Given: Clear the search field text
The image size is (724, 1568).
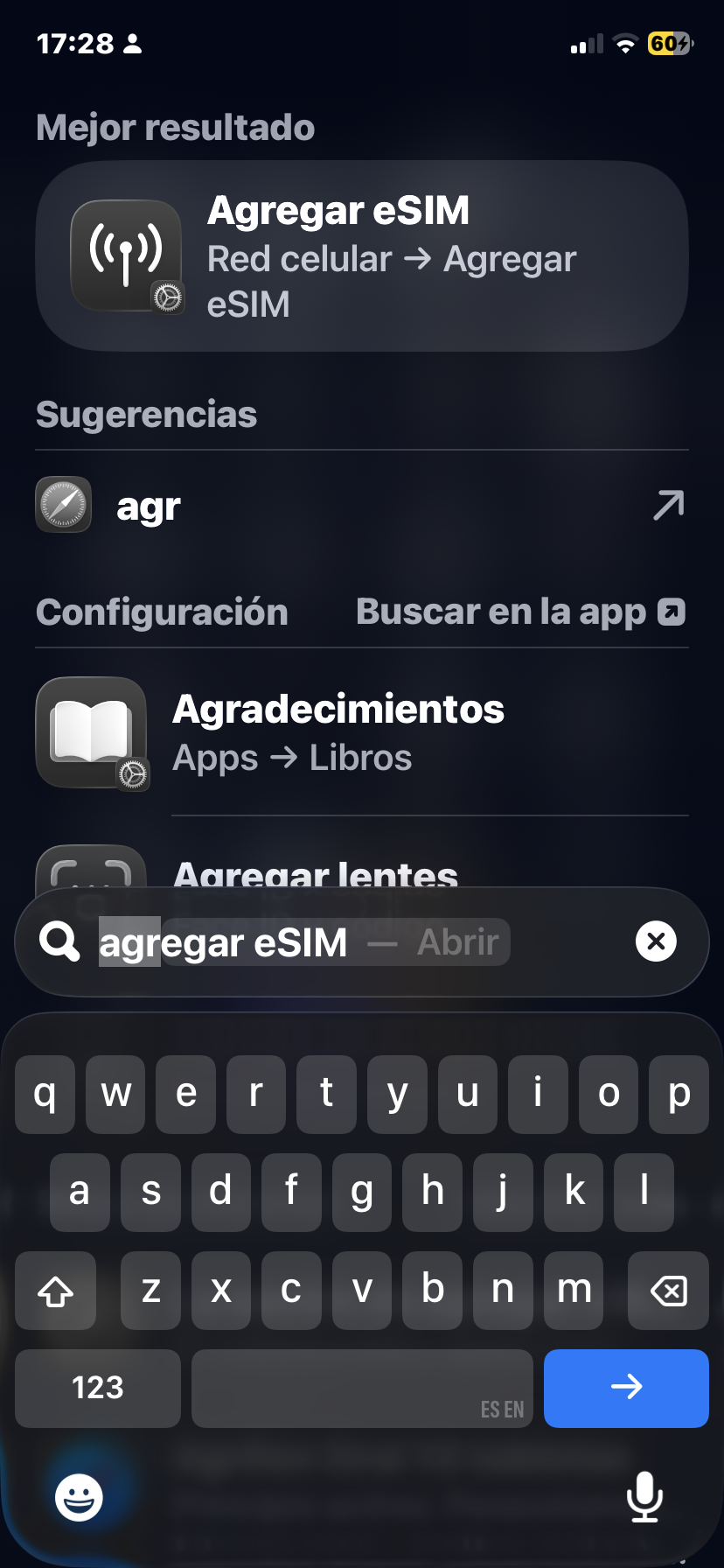Looking at the screenshot, I should click(656, 941).
